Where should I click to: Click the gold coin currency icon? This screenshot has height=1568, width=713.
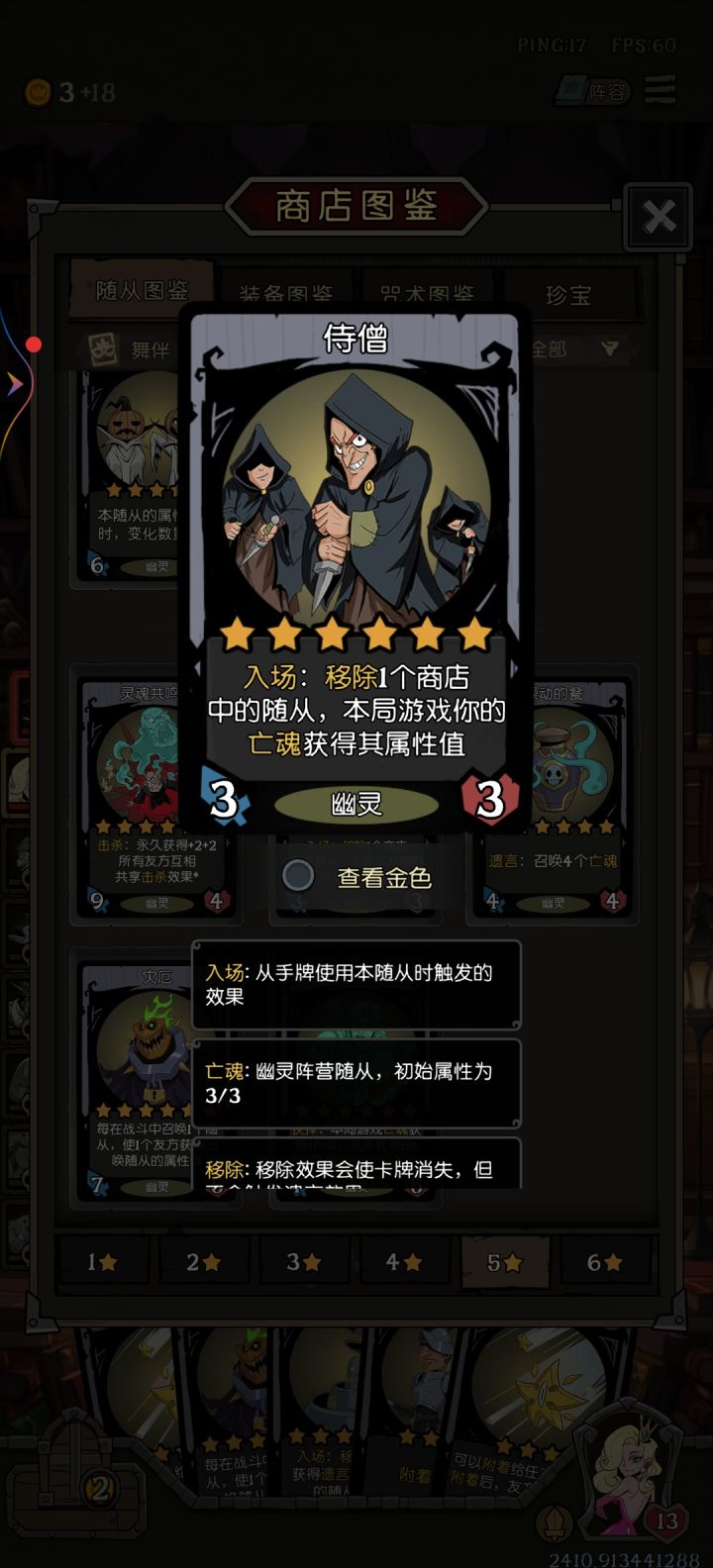pos(37,90)
